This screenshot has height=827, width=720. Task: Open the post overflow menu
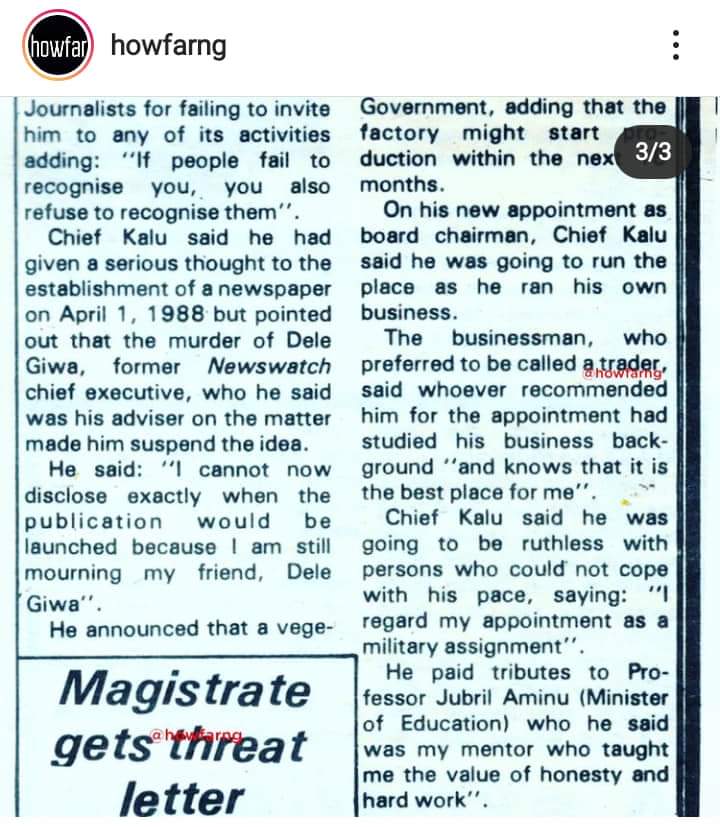(x=676, y=45)
